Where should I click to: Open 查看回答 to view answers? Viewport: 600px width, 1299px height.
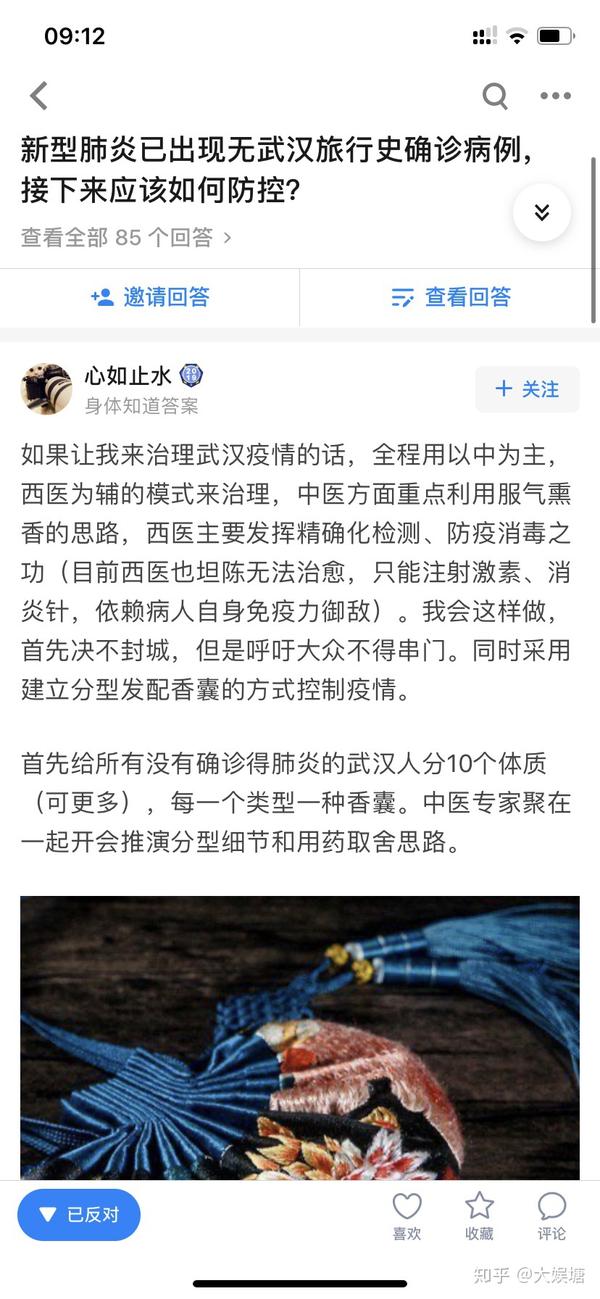coord(450,297)
